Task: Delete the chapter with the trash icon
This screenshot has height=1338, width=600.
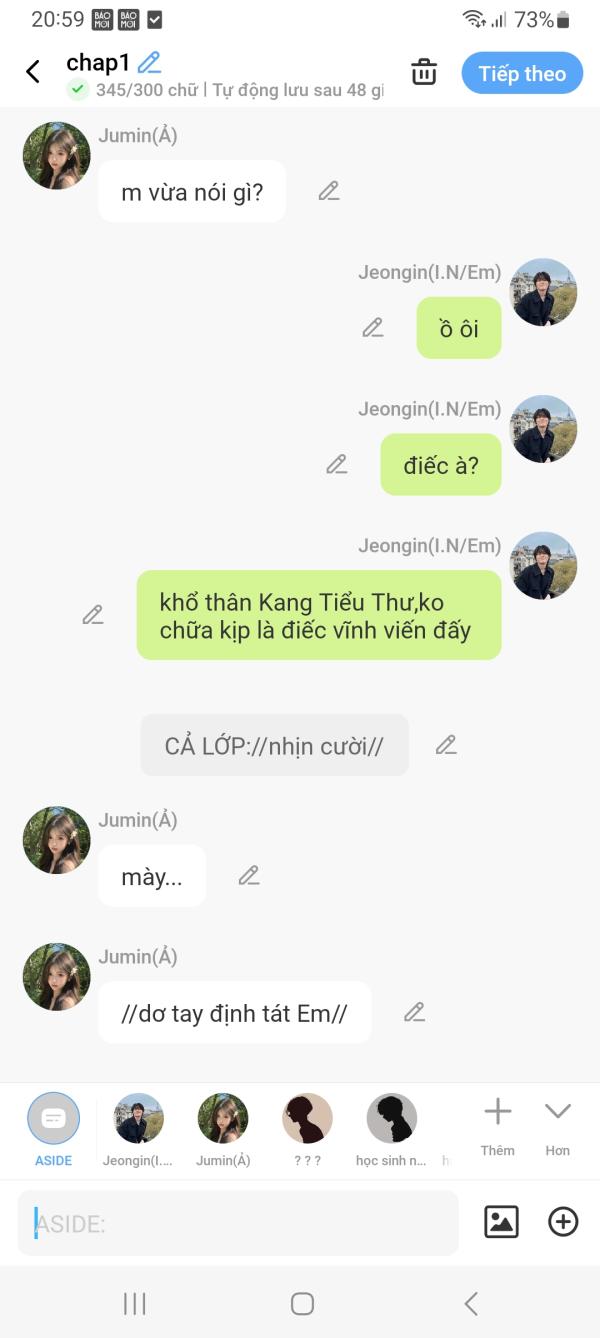Action: click(x=424, y=72)
